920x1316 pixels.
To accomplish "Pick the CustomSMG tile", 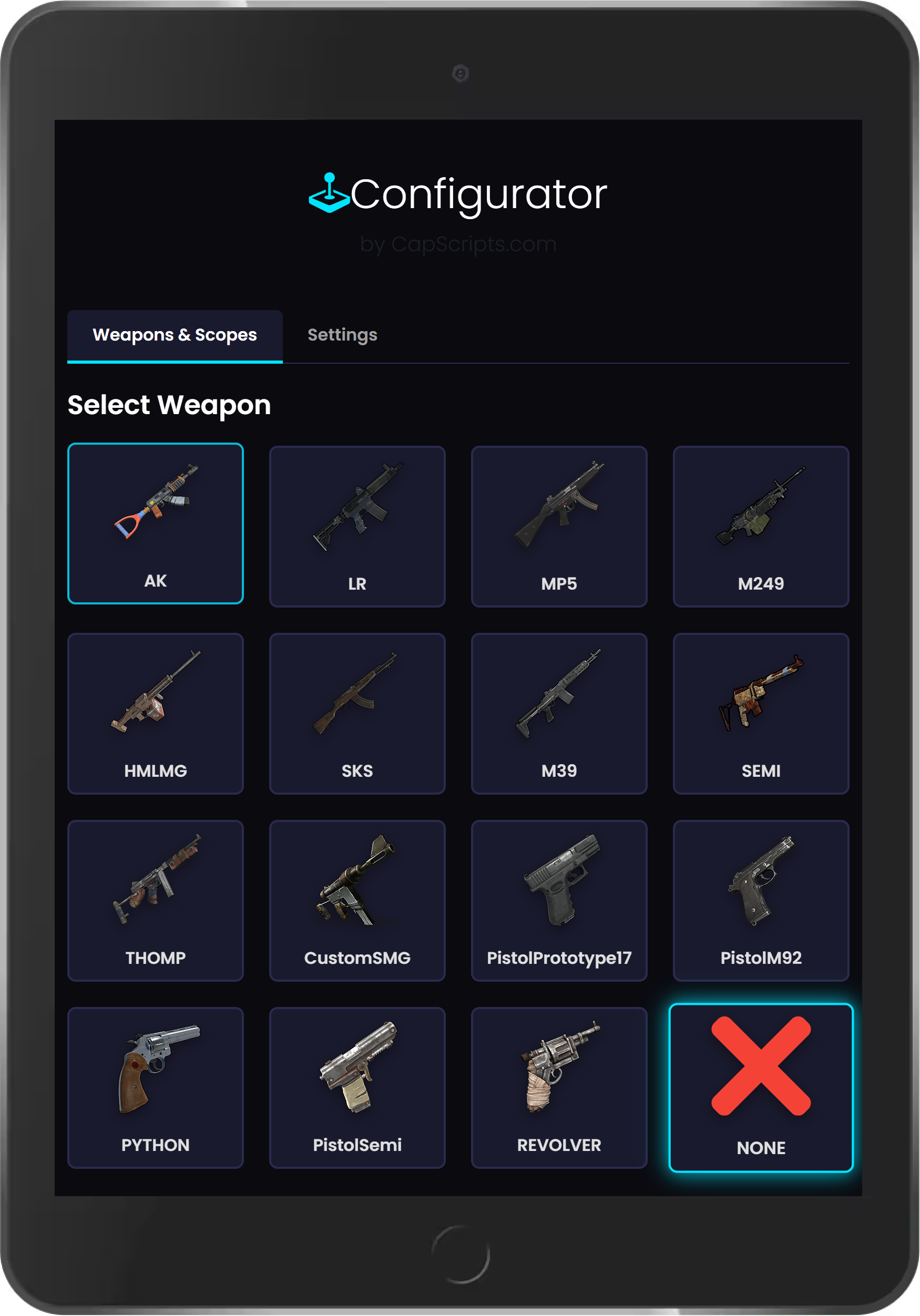I will tap(357, 900).
